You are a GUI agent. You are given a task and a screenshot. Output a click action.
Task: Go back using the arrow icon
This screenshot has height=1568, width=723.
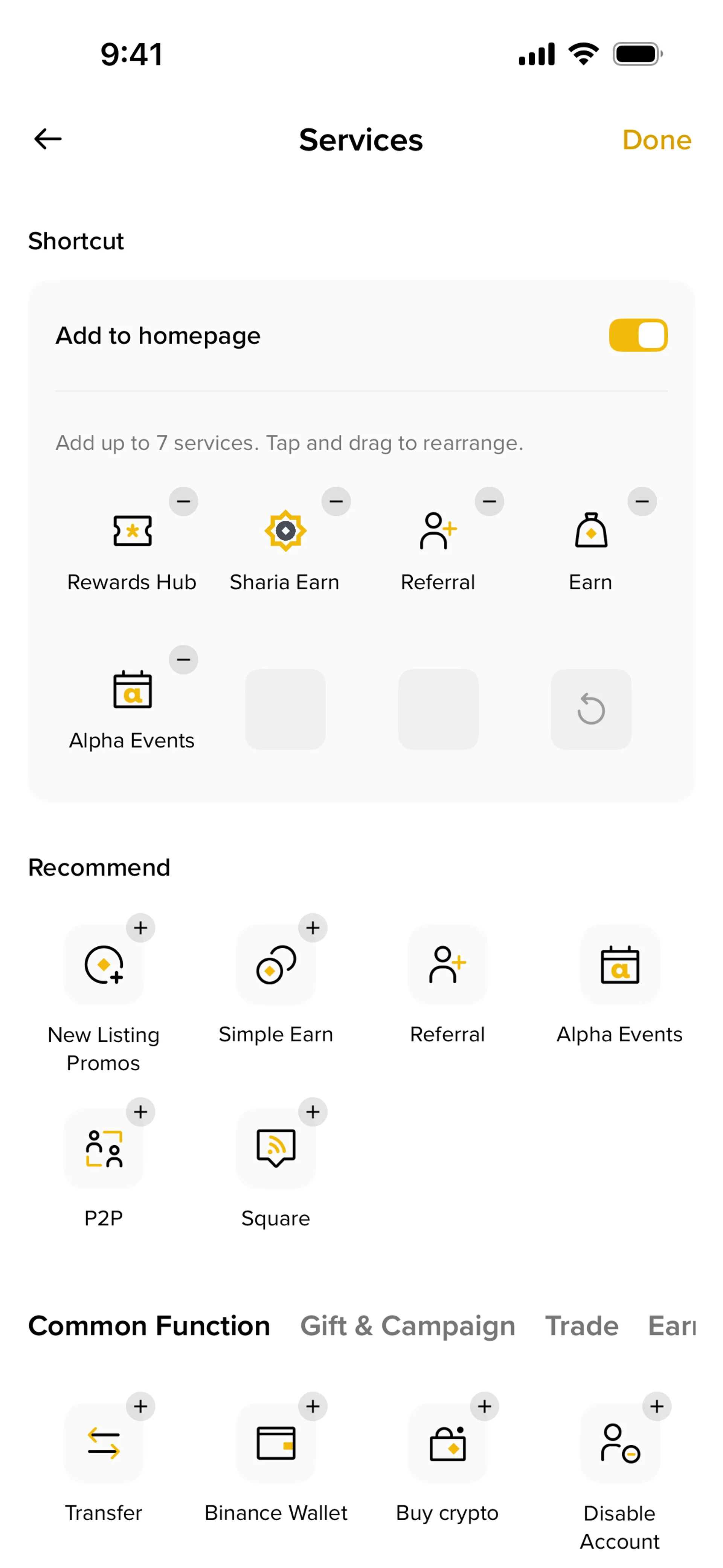[48, 139]
